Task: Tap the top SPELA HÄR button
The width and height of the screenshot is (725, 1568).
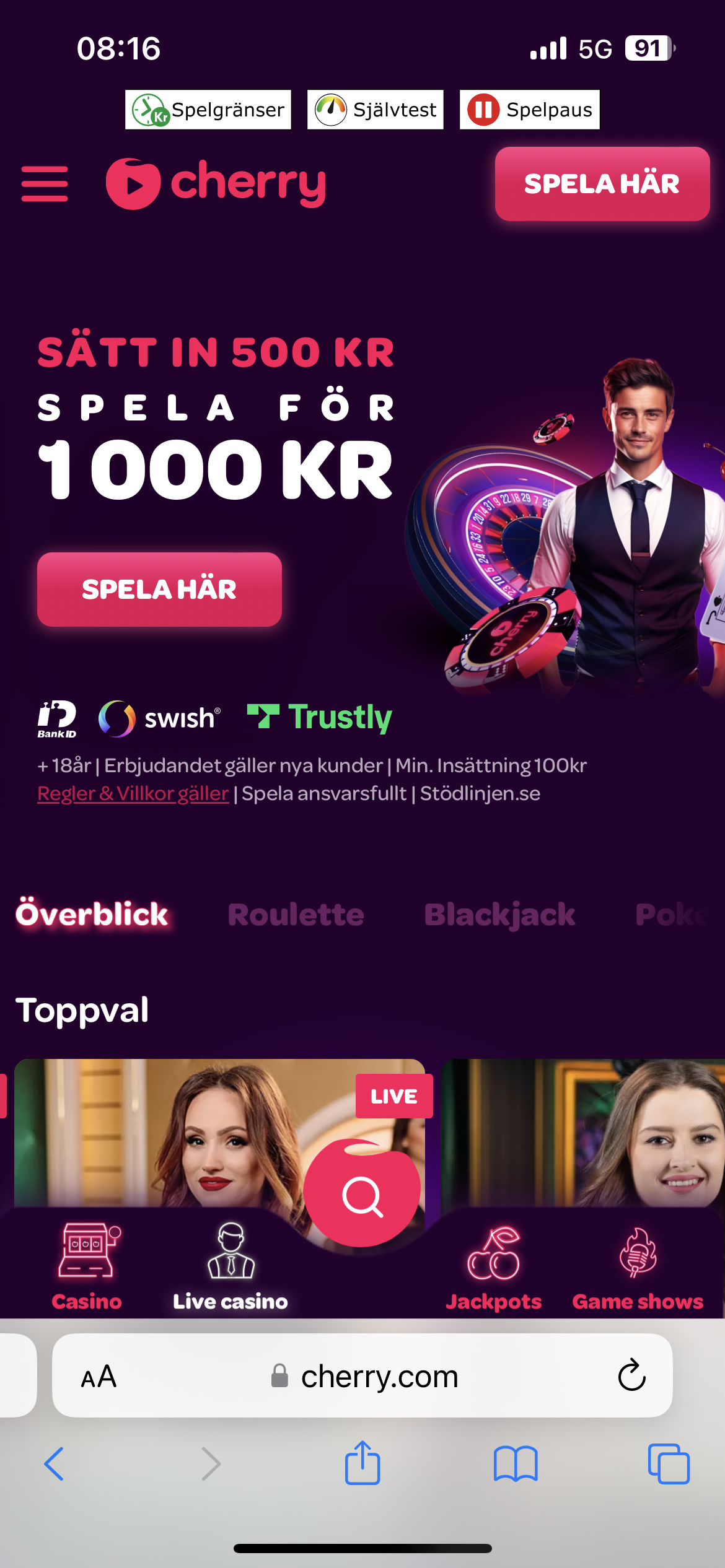Action: [x=602, y=184]
